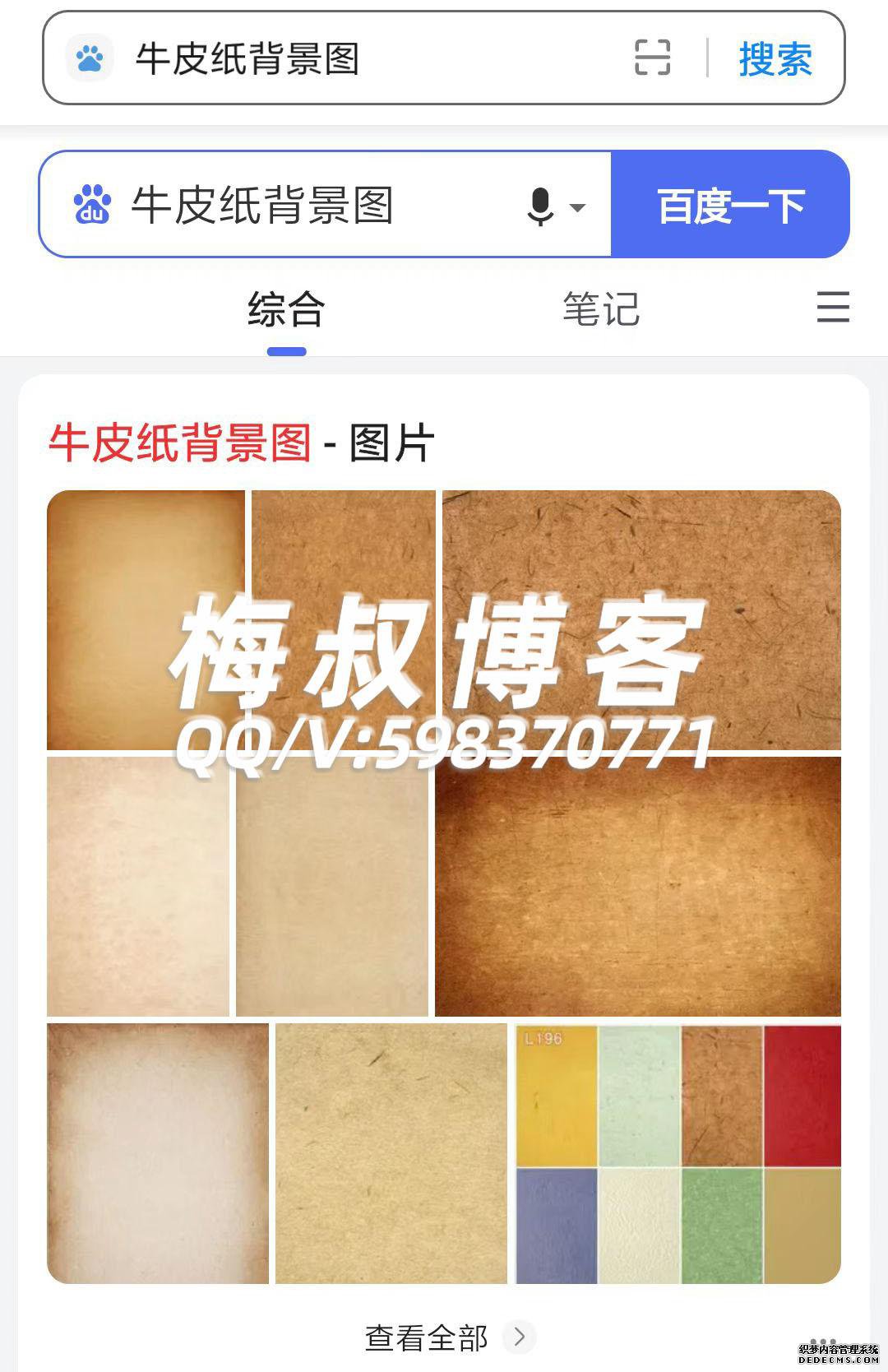Open the 牛皮纸背景图 - 图片 heading link

click(241, 443)
